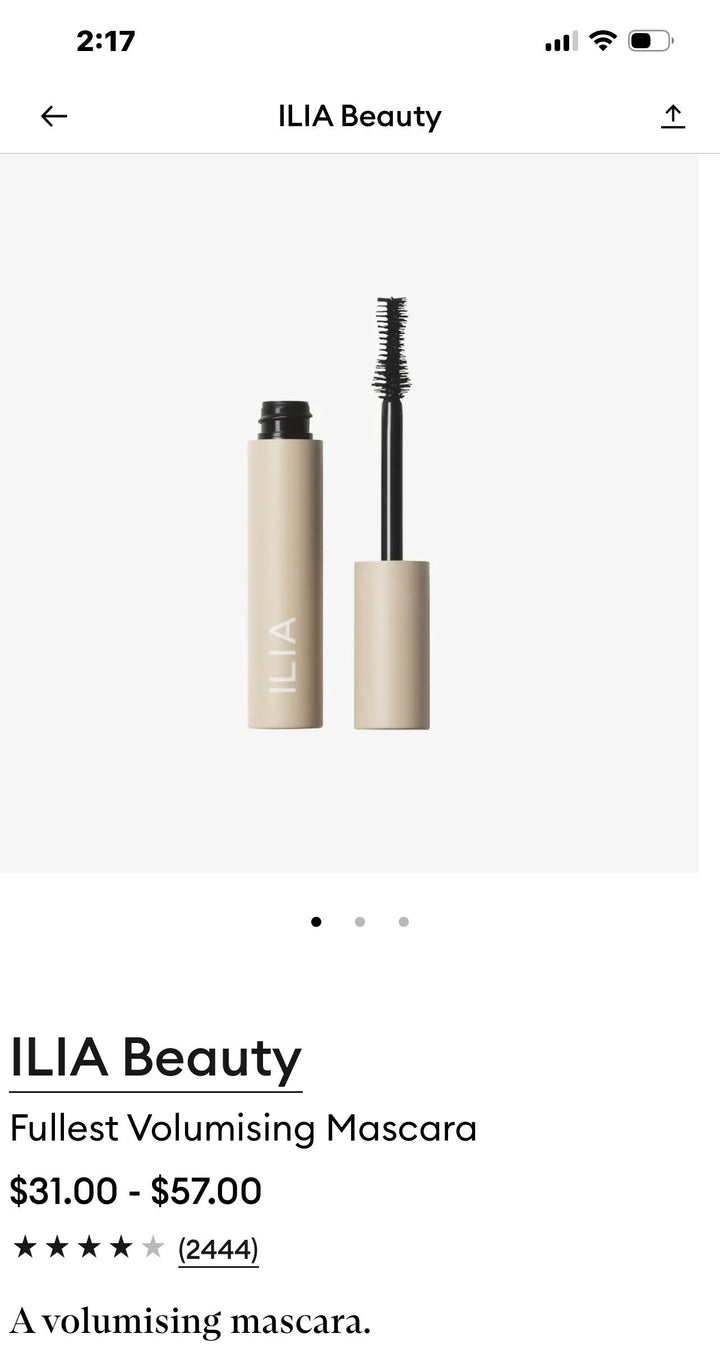Tap the fourth filled rating star

pyautogui.click(x=120, y=1248)
